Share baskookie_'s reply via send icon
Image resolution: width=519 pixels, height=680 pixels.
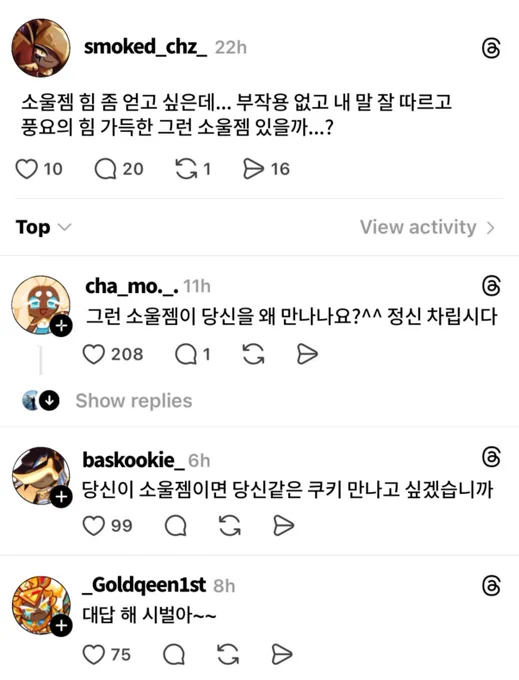coord(284,526)
